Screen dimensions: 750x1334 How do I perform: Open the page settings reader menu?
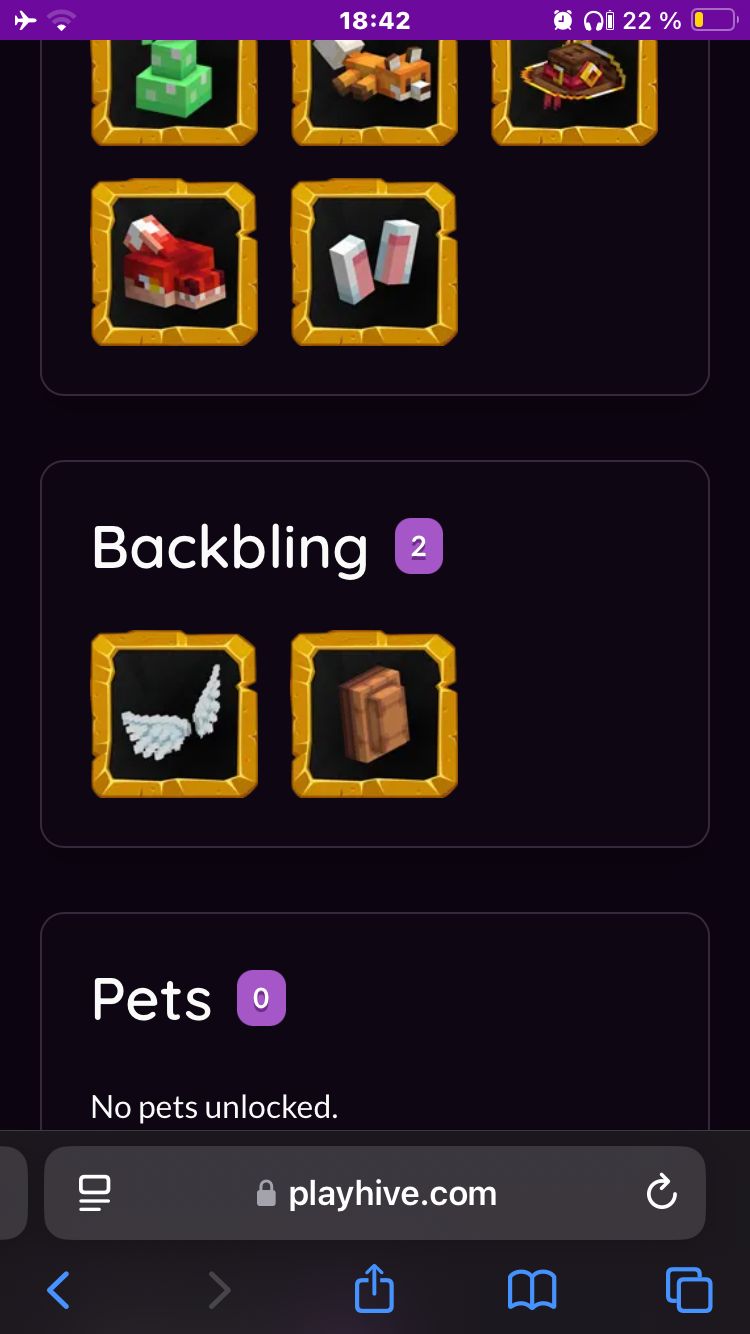[95, 1193]
